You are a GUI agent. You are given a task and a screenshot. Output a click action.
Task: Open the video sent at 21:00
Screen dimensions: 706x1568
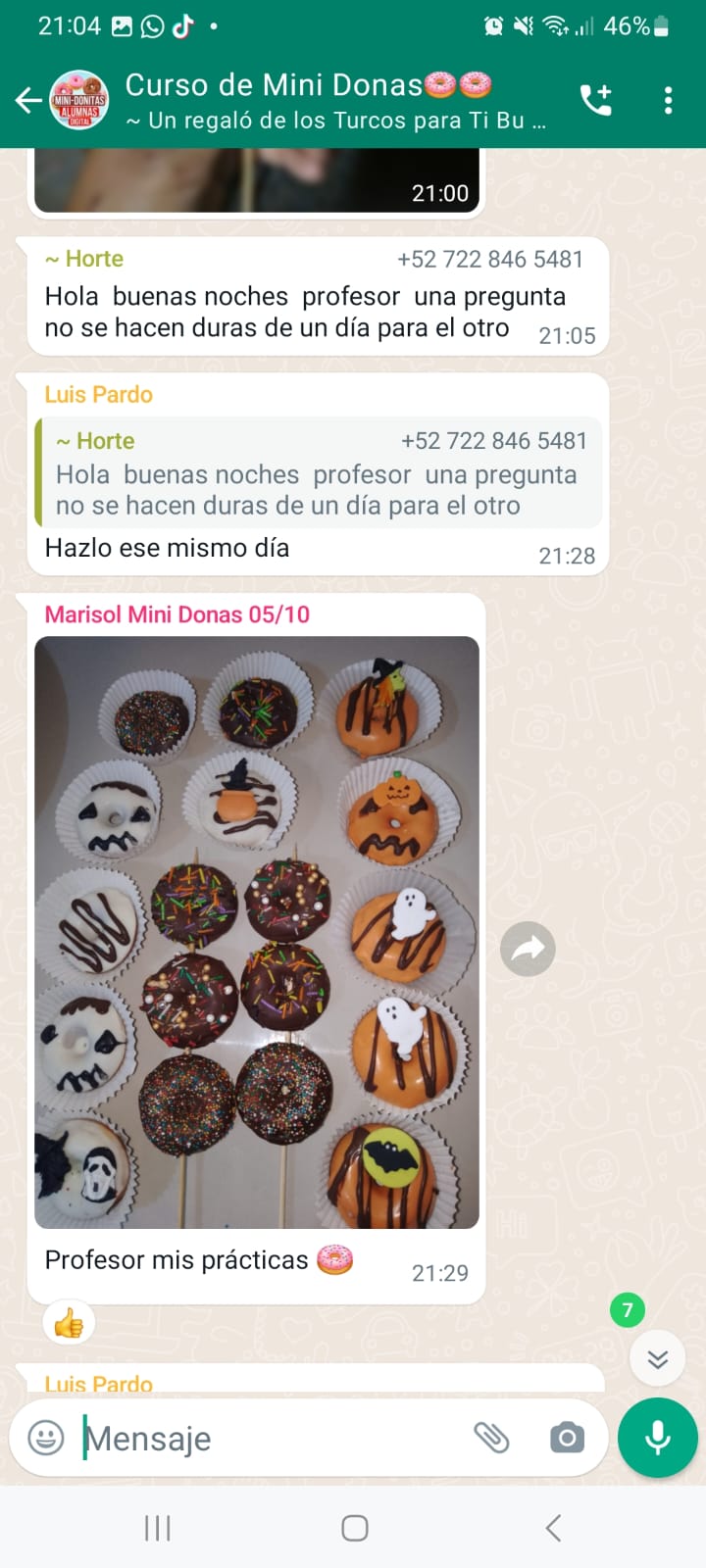click(x=257, y=181)
